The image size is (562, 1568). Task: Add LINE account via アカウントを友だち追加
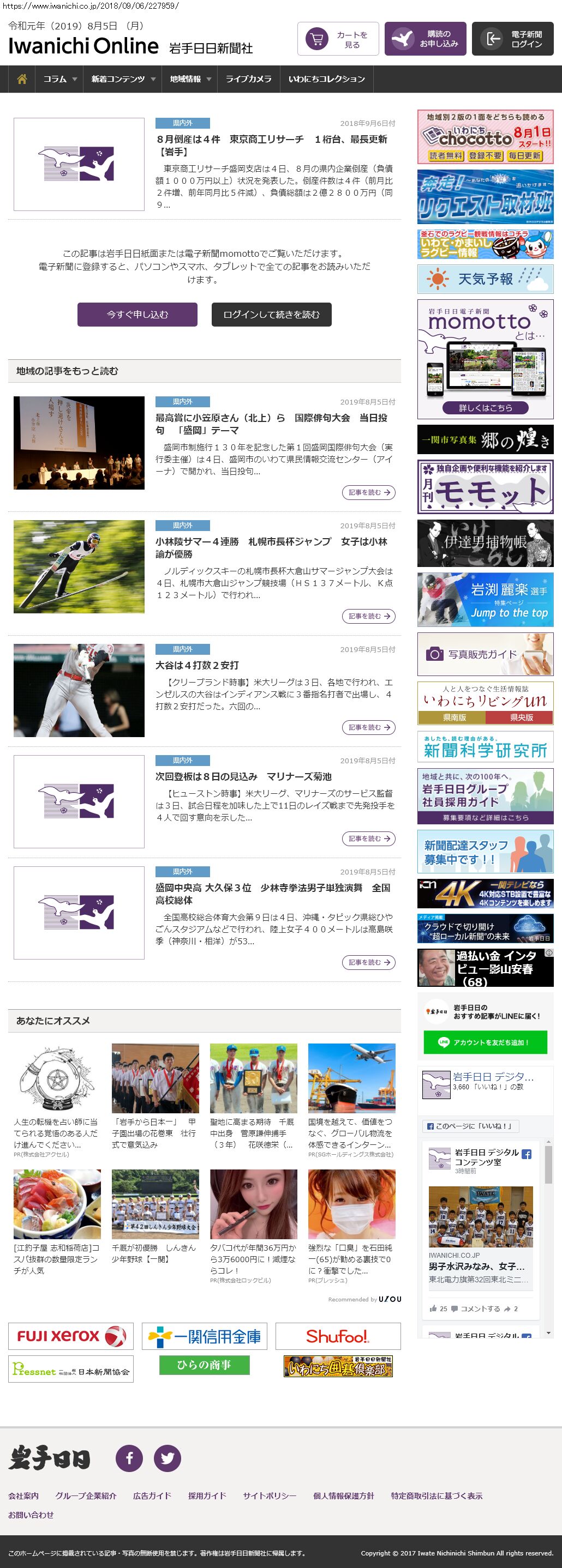point(485,1042)
